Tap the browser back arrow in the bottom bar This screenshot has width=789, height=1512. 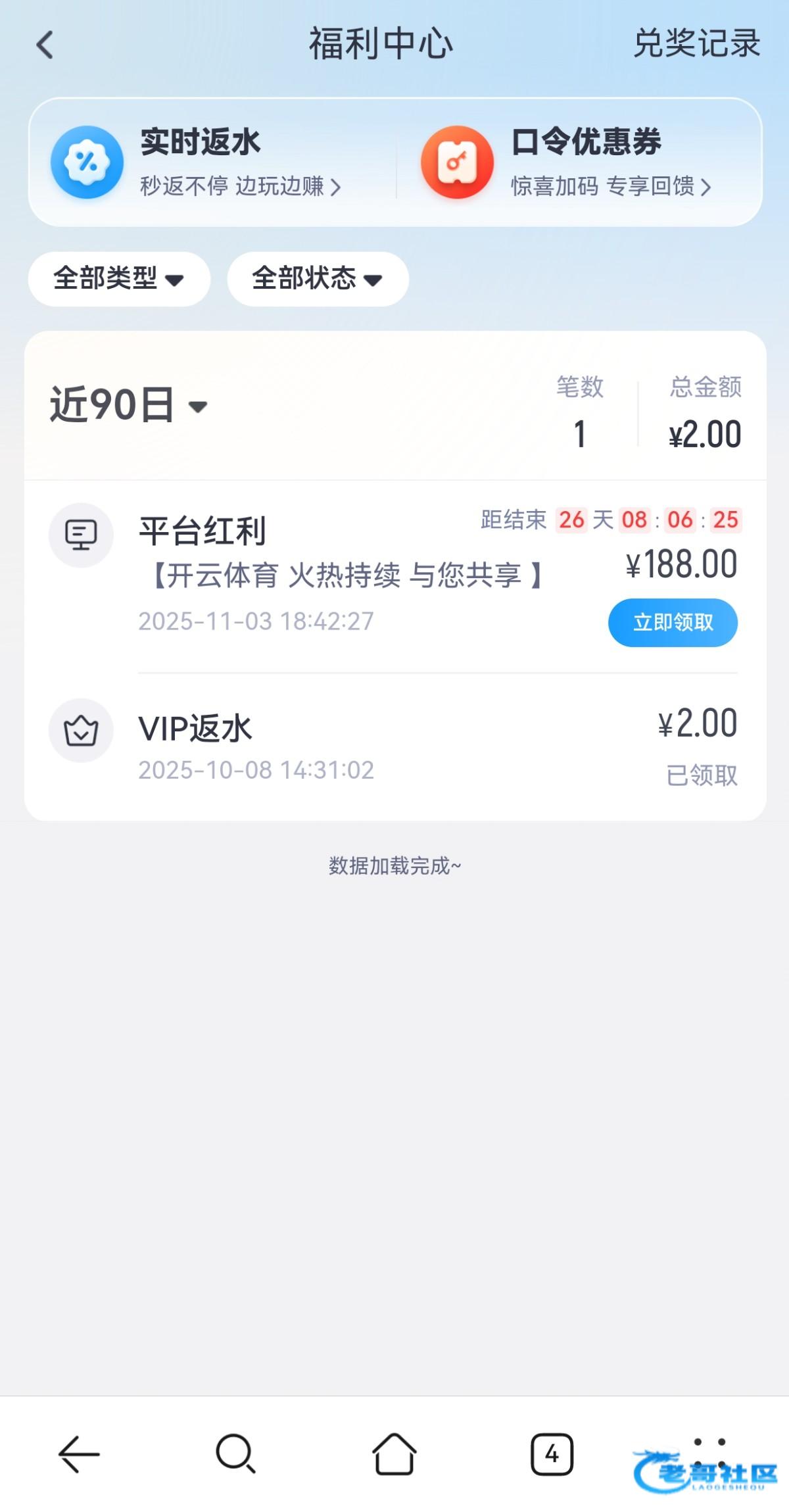click(79, 1454)
